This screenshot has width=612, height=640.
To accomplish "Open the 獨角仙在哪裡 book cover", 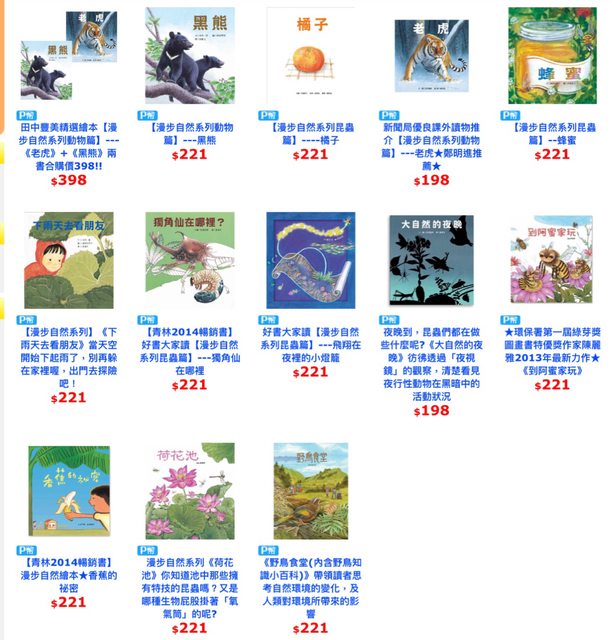I will pyautogui.click(x=189, y=258).
